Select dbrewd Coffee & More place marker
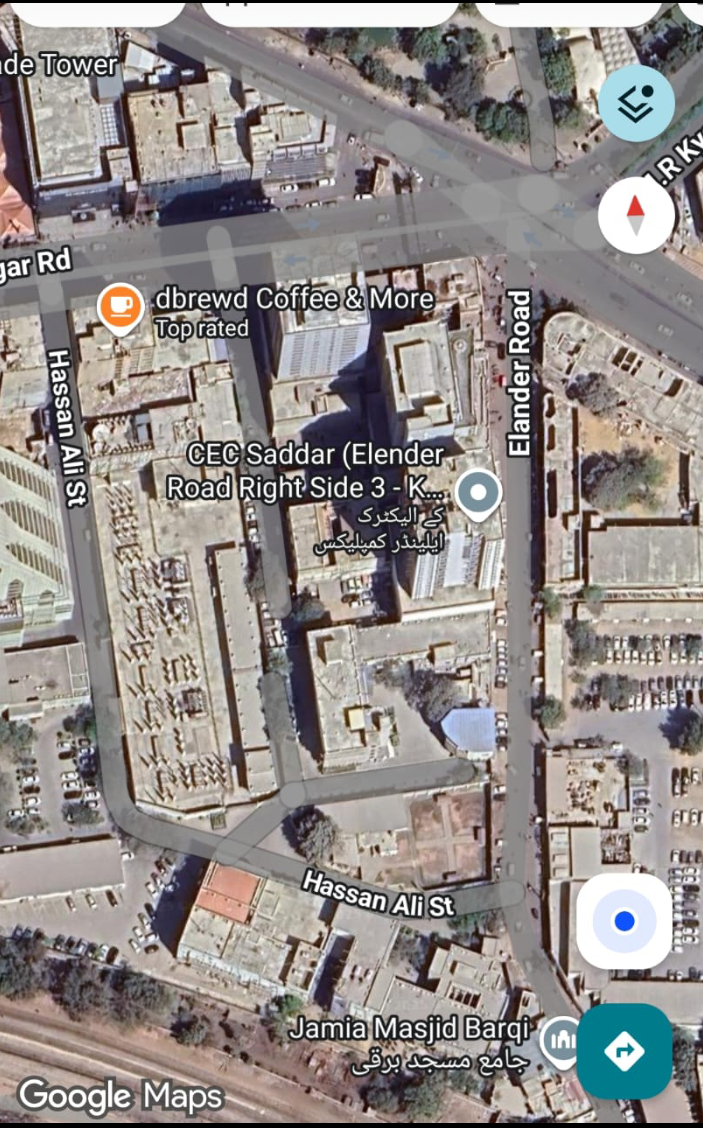Screen dimensions: 703x1128 coord(121,306)
